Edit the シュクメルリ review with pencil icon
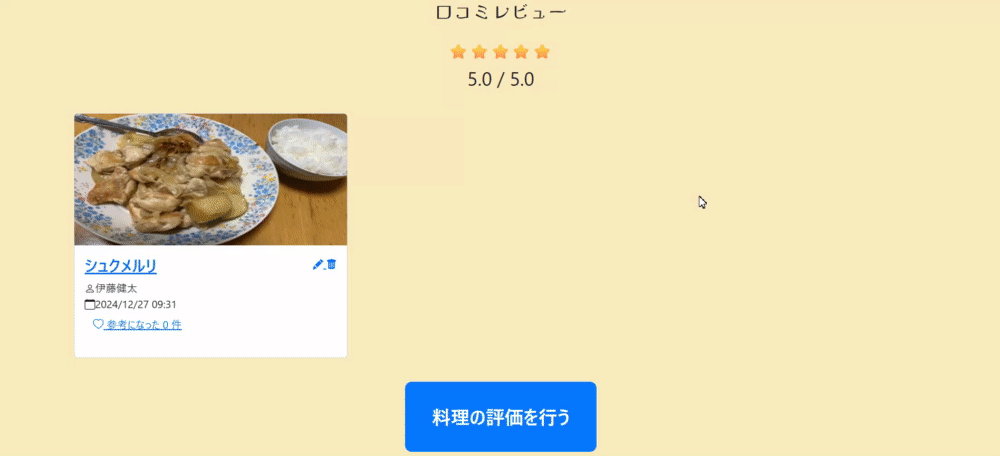The width and height of the screenshot is (1000, 456). [318, 265]
